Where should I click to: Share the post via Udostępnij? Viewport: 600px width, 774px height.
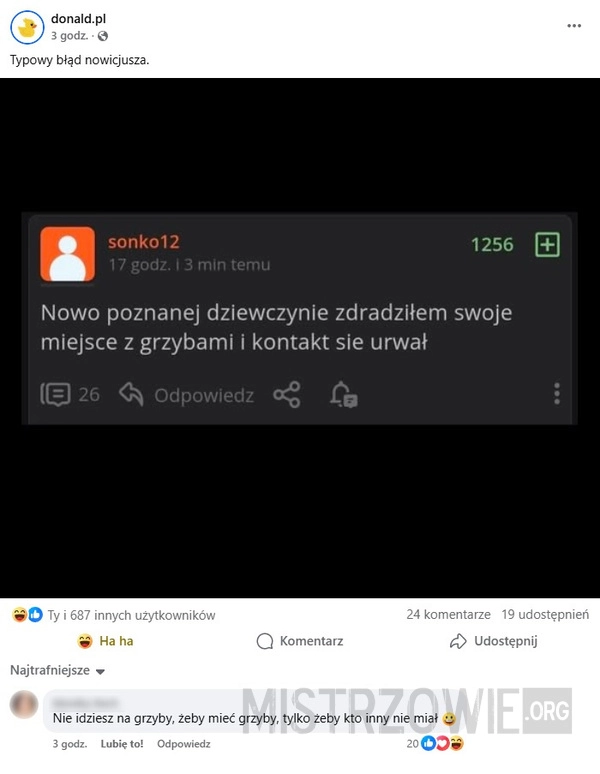[x=493, y=641]
